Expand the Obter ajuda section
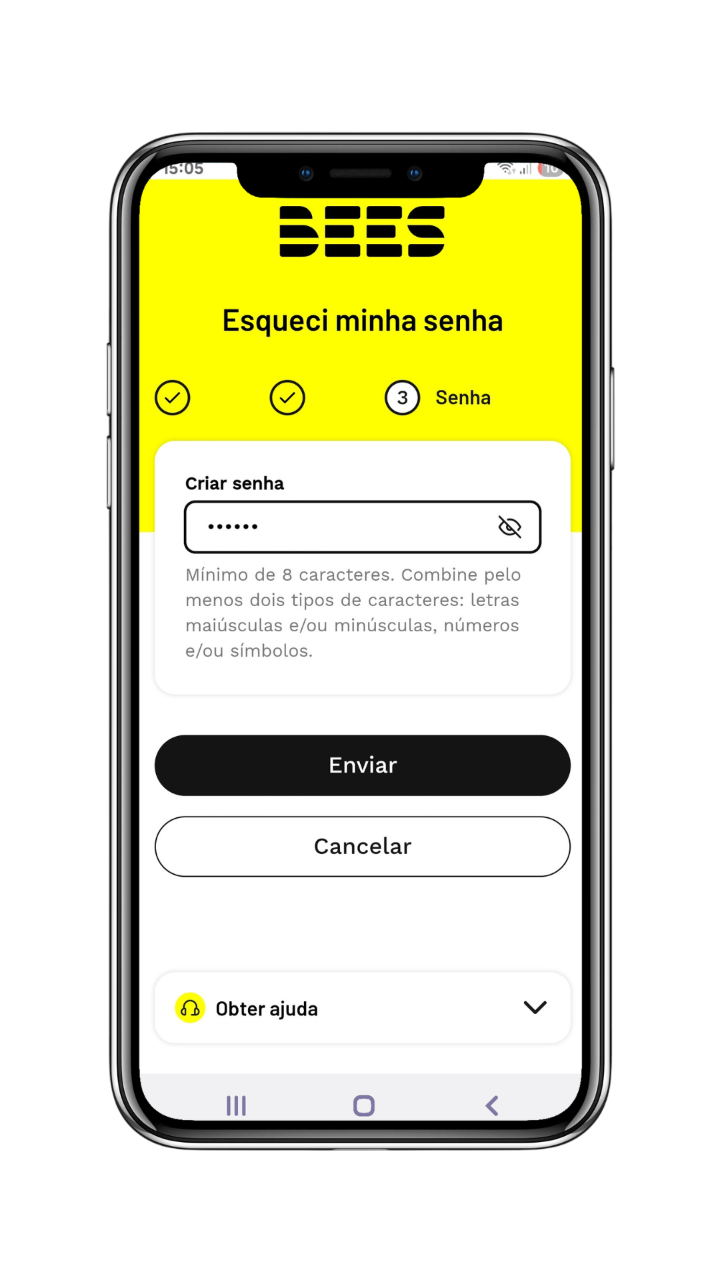 362,1008
